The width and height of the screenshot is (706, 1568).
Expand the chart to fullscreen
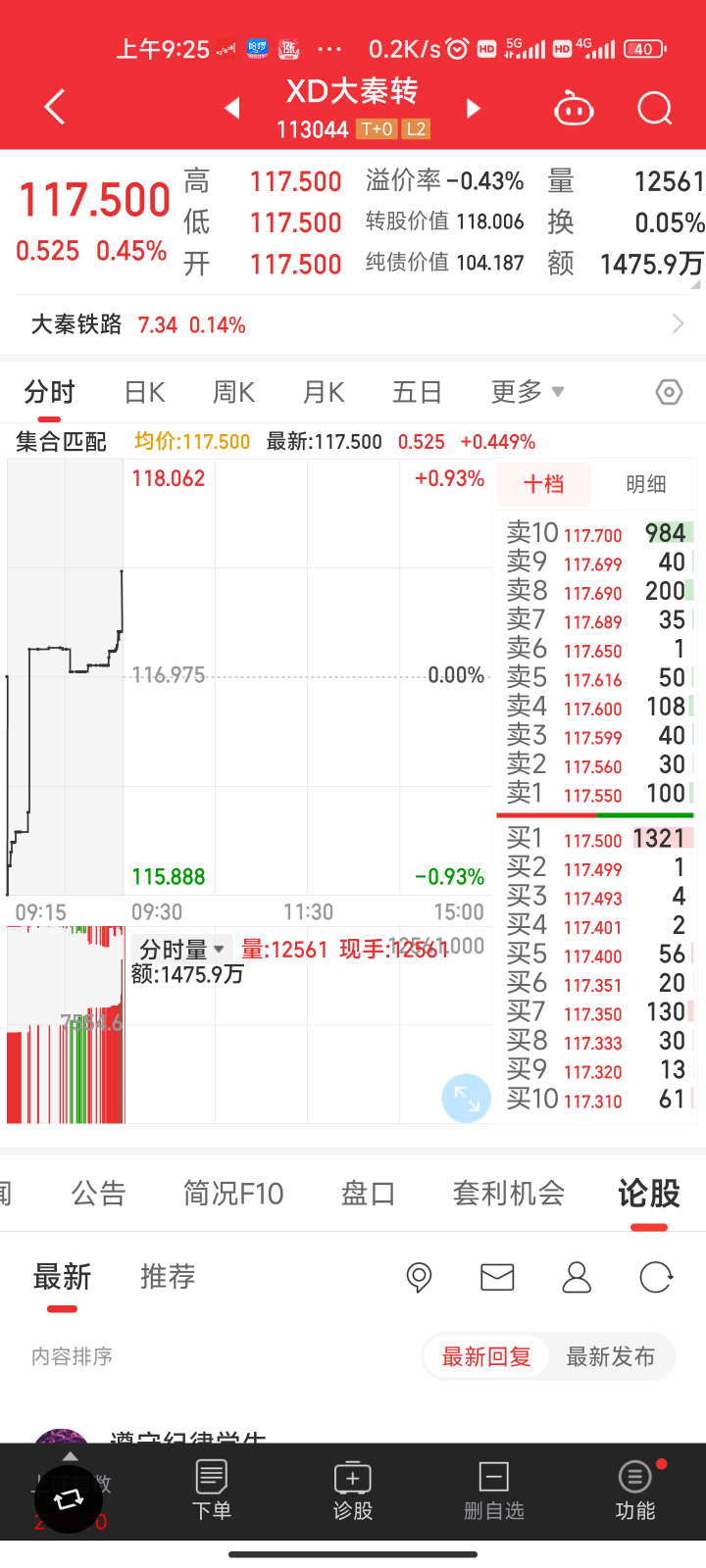pyautogui.click(x=467, y=1099)
